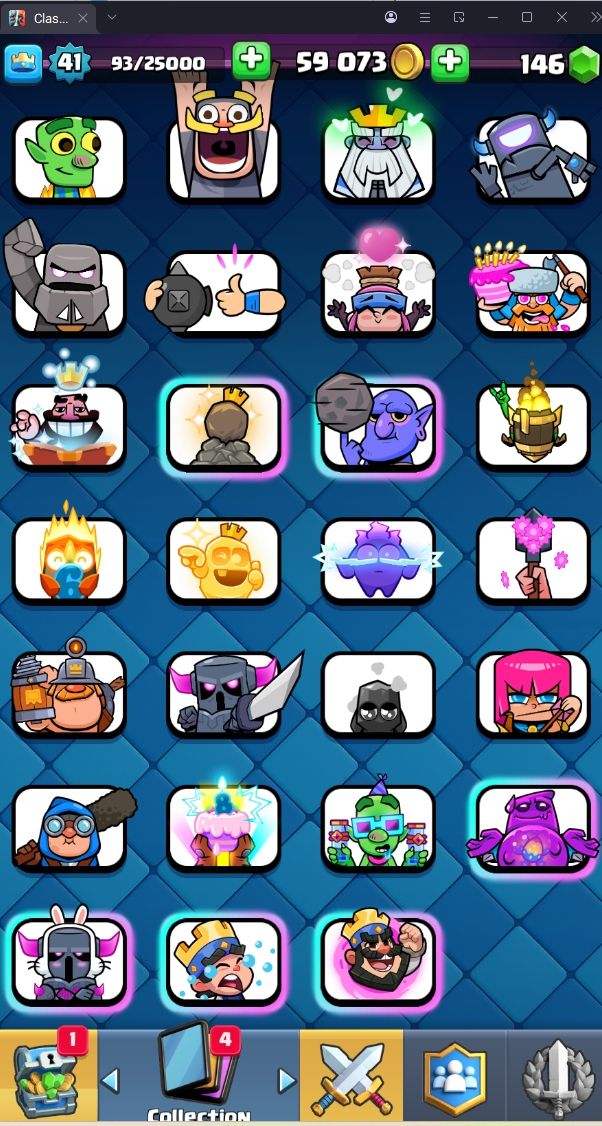Tap the green plus to buy gold

451,62
